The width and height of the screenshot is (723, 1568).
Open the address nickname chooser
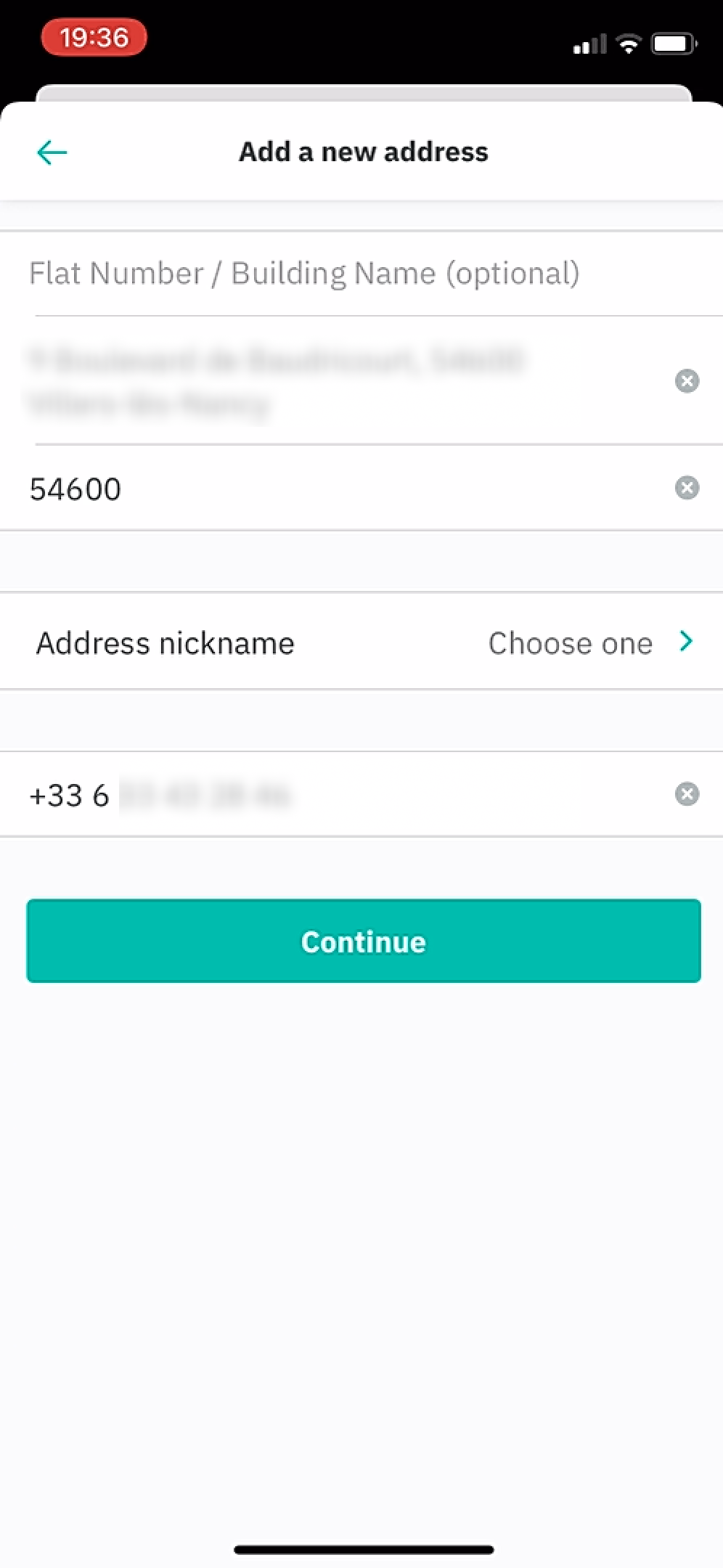click(570, 642)
